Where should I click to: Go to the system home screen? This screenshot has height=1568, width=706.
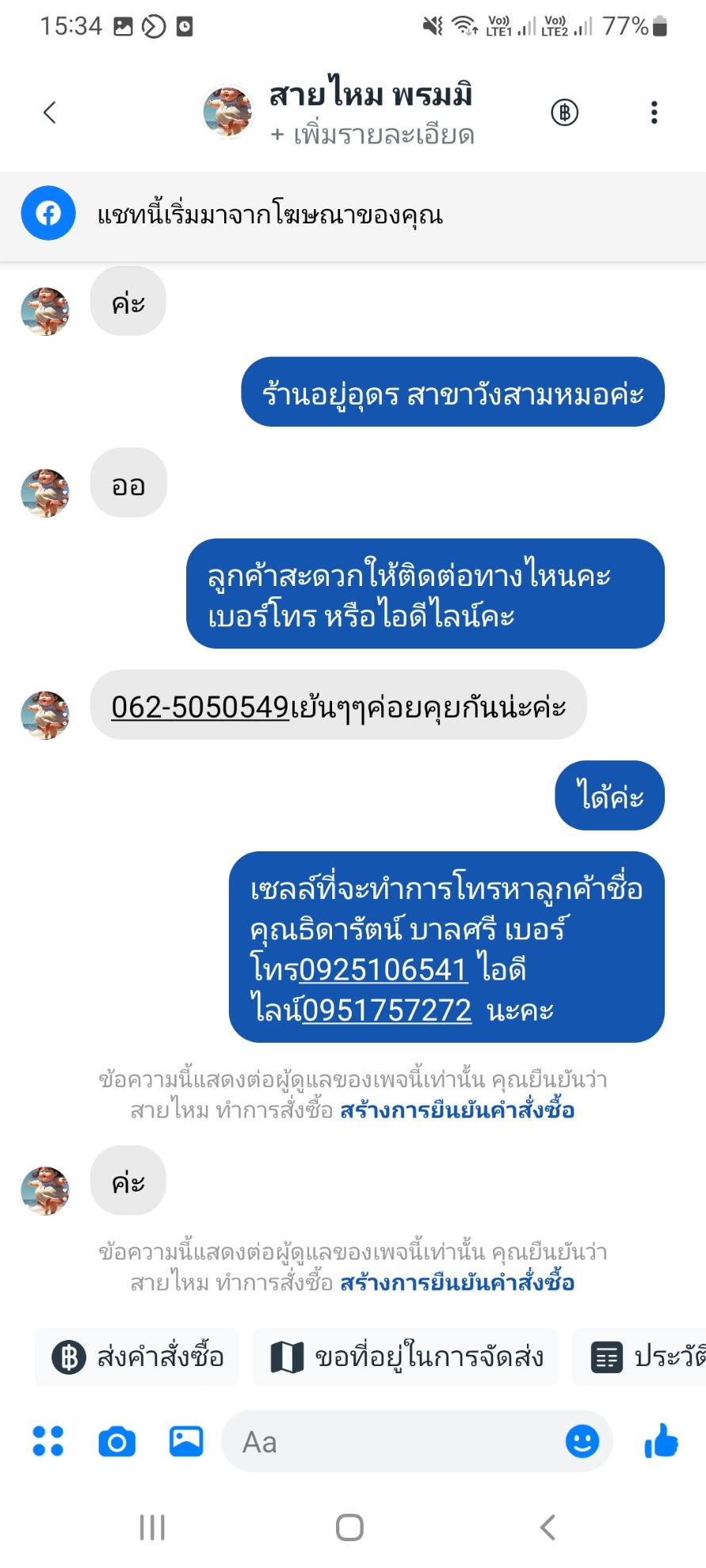point(349,1528)
